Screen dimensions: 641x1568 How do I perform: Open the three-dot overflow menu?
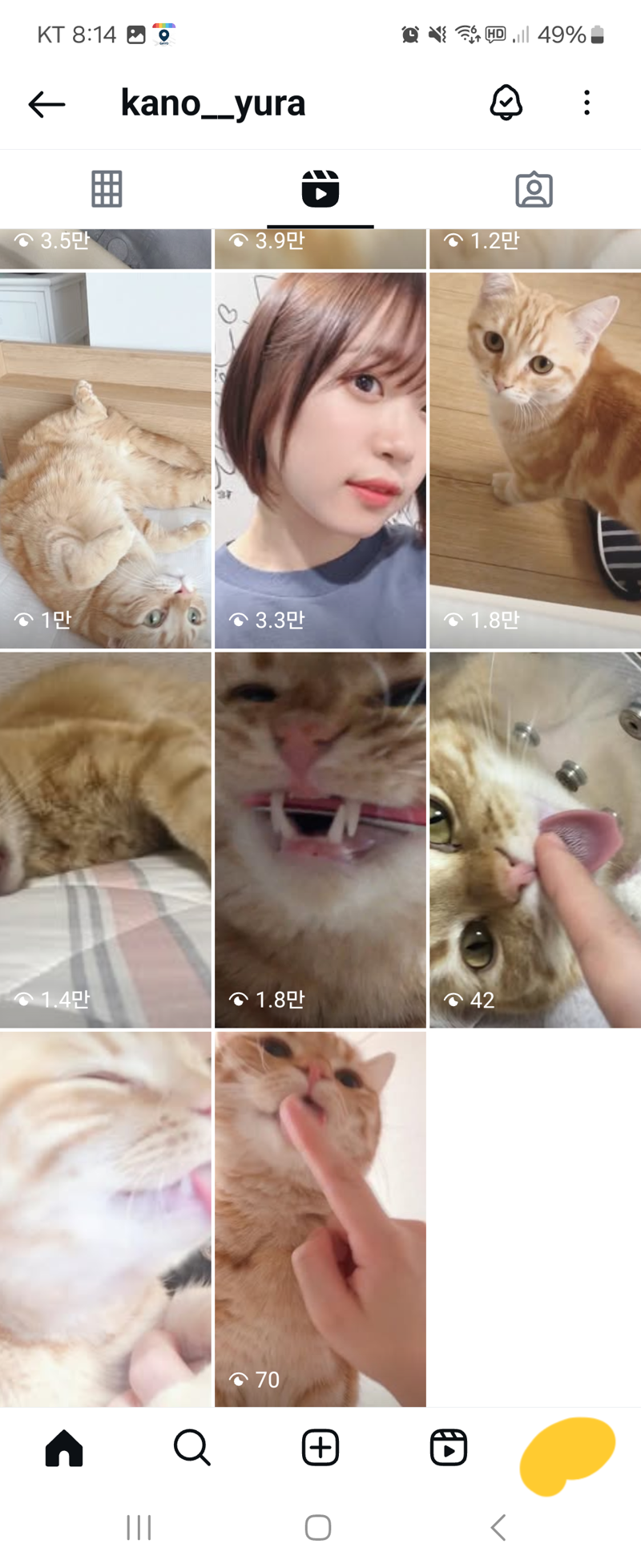tap(587, 103)
